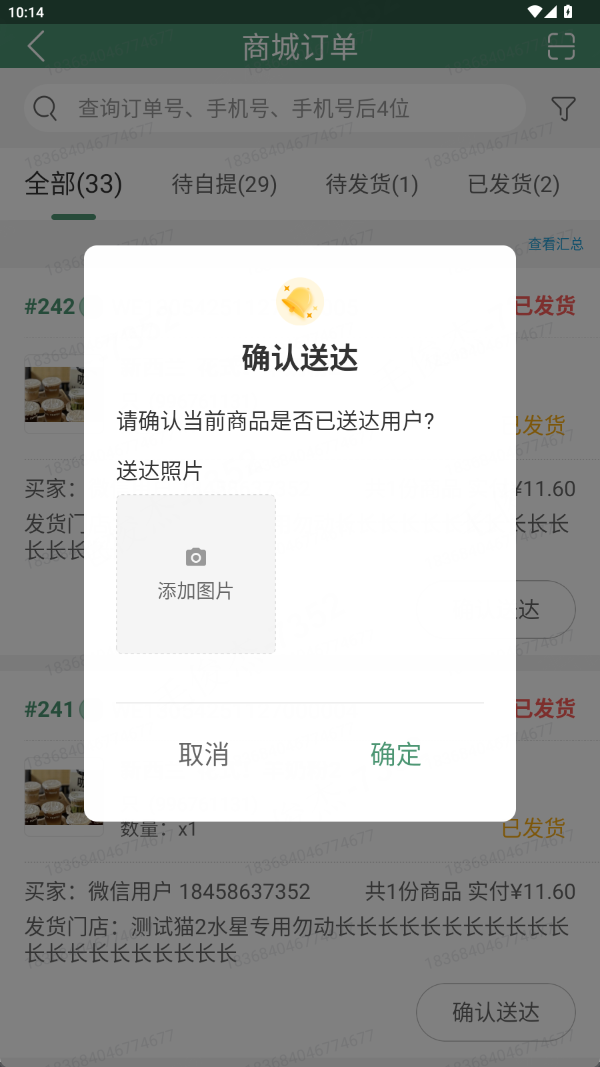Add a delivery photo via 添加图片
The height and width of the screenshot is (1067, 600).
196,574
